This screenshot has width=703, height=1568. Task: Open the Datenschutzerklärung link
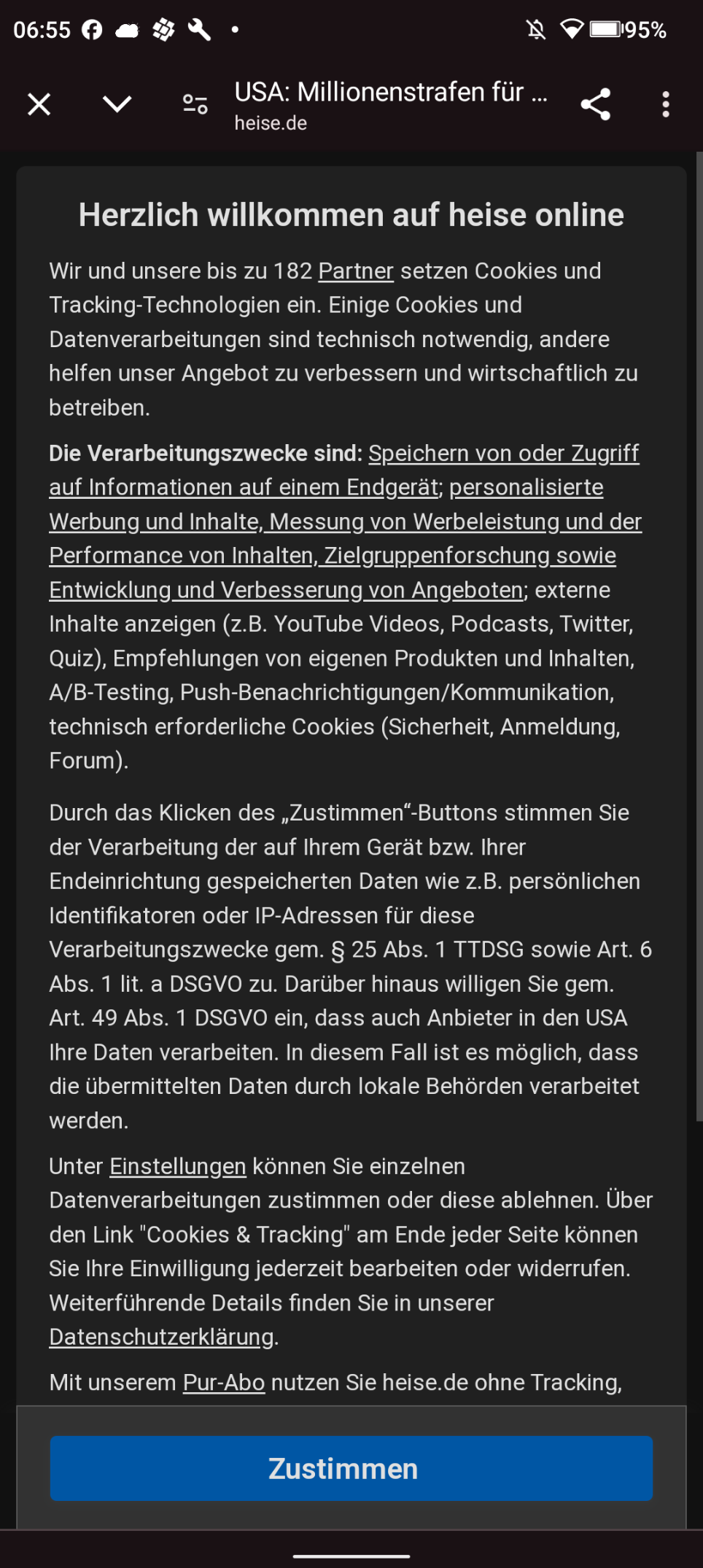point(162,1338)
